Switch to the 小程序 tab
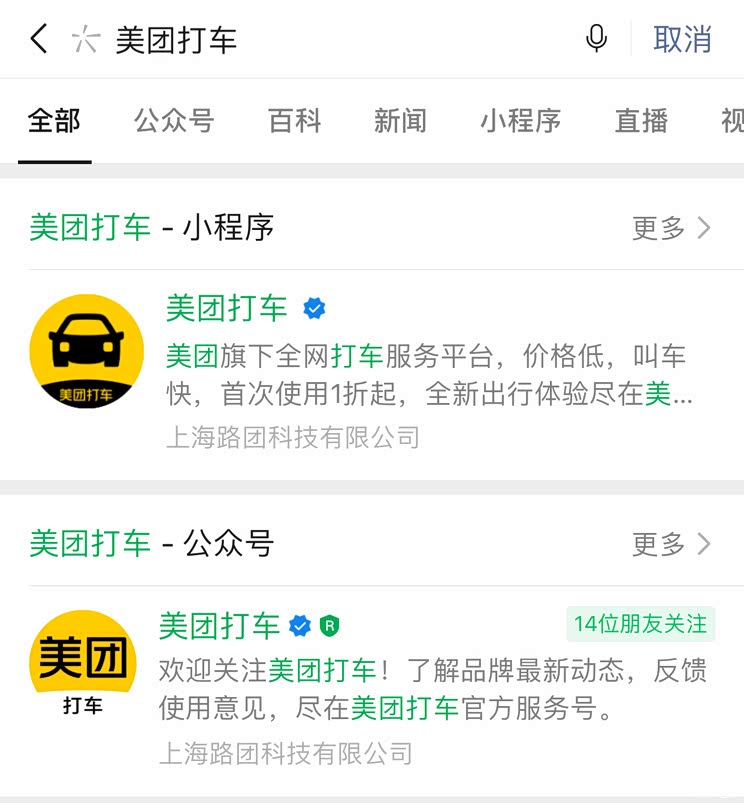The image size is (744, 803). pos(520,122)
